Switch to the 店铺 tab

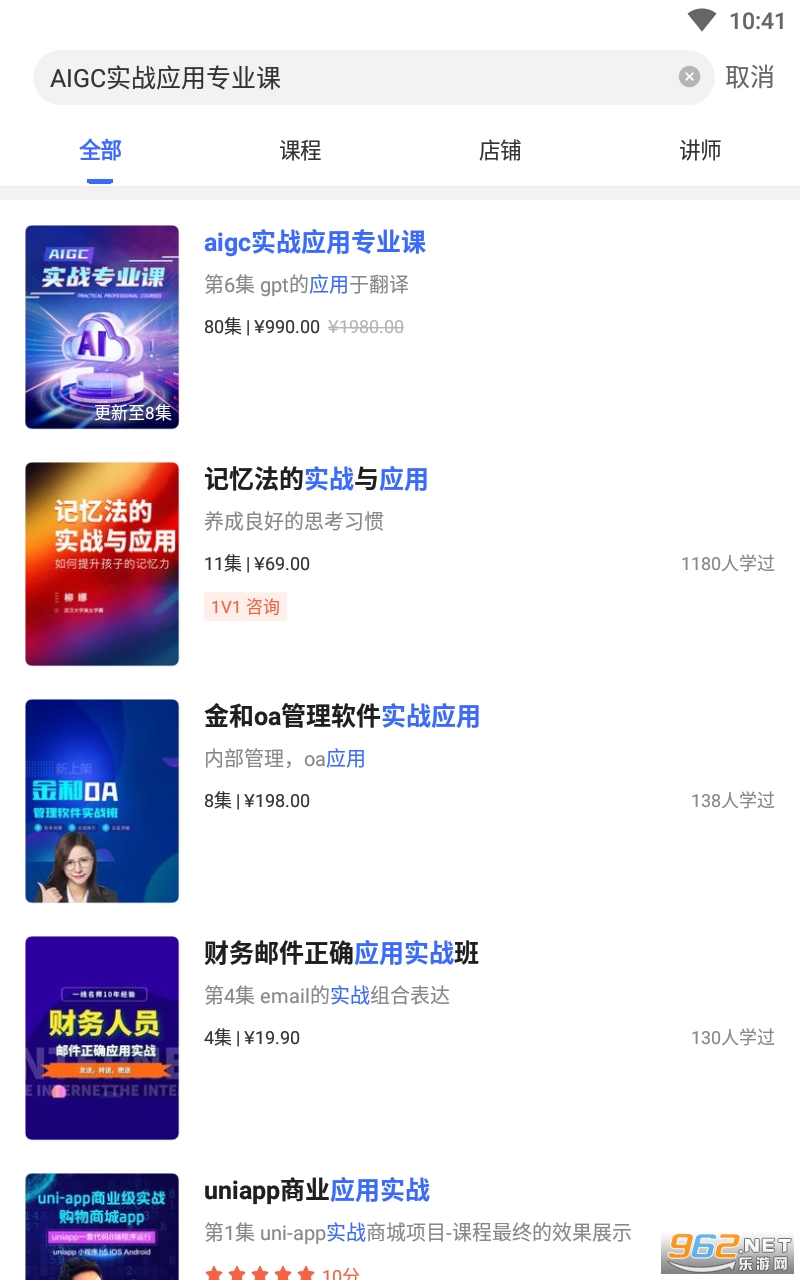(x=500, y=151)
